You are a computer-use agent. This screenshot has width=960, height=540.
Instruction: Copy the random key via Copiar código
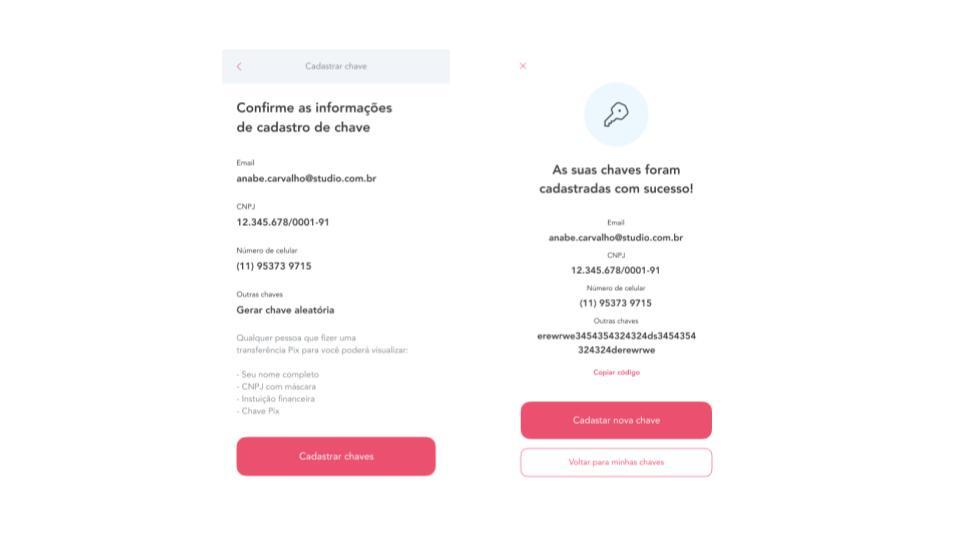point(616,372)
